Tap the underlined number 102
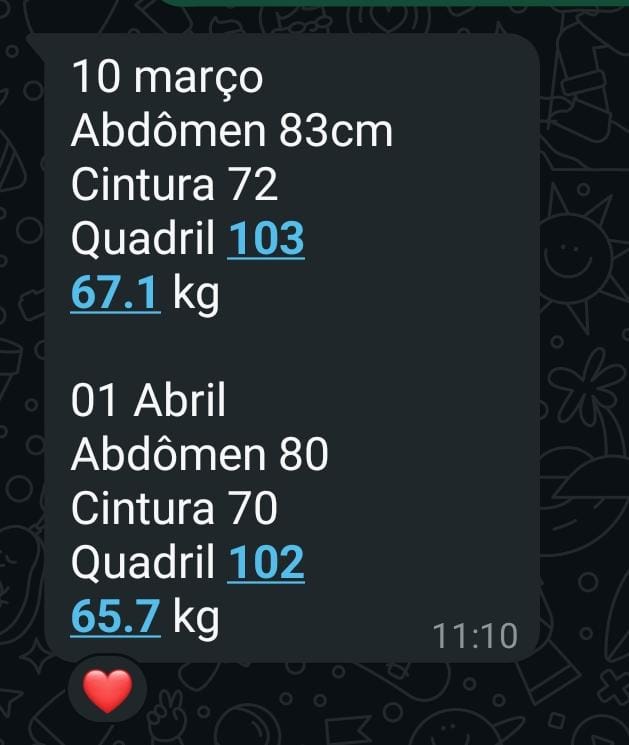The width and height of the screenshot is (629, 745). pyautogui.click(x=266, y=565)
